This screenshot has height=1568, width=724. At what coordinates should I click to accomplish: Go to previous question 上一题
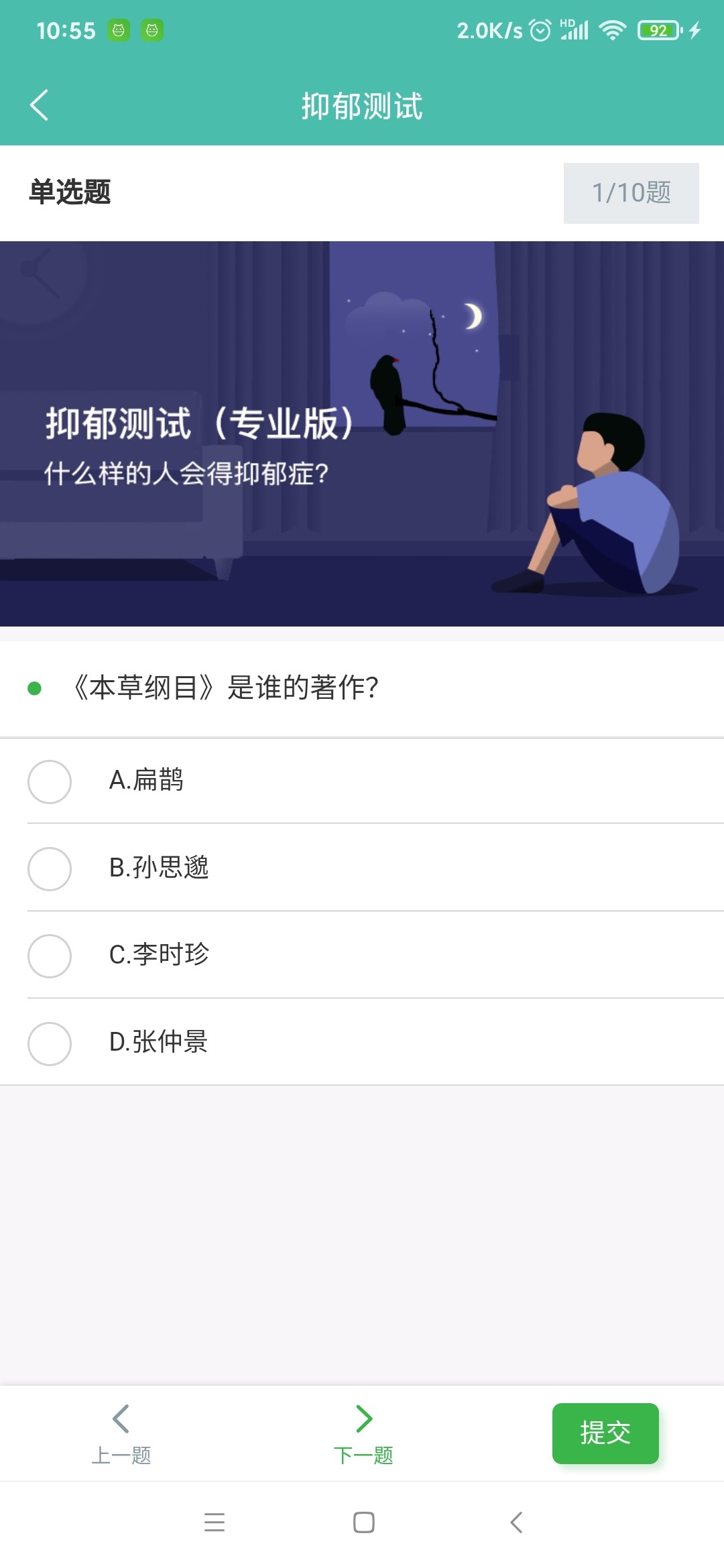[x=121, y=1434]
